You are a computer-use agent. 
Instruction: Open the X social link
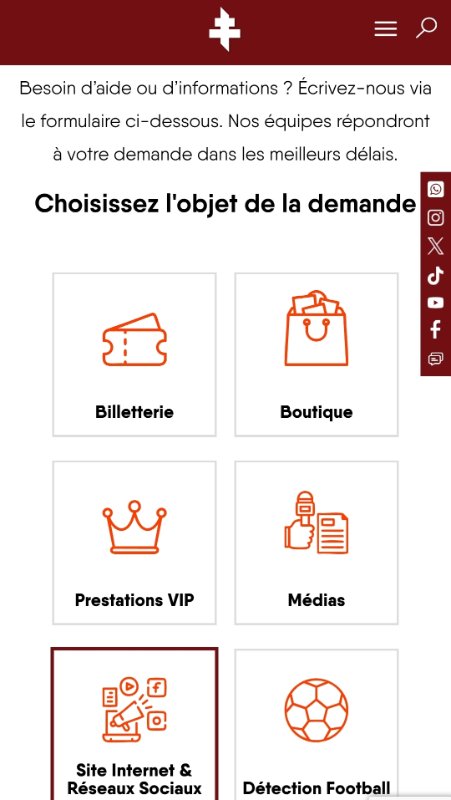[435, 246]
